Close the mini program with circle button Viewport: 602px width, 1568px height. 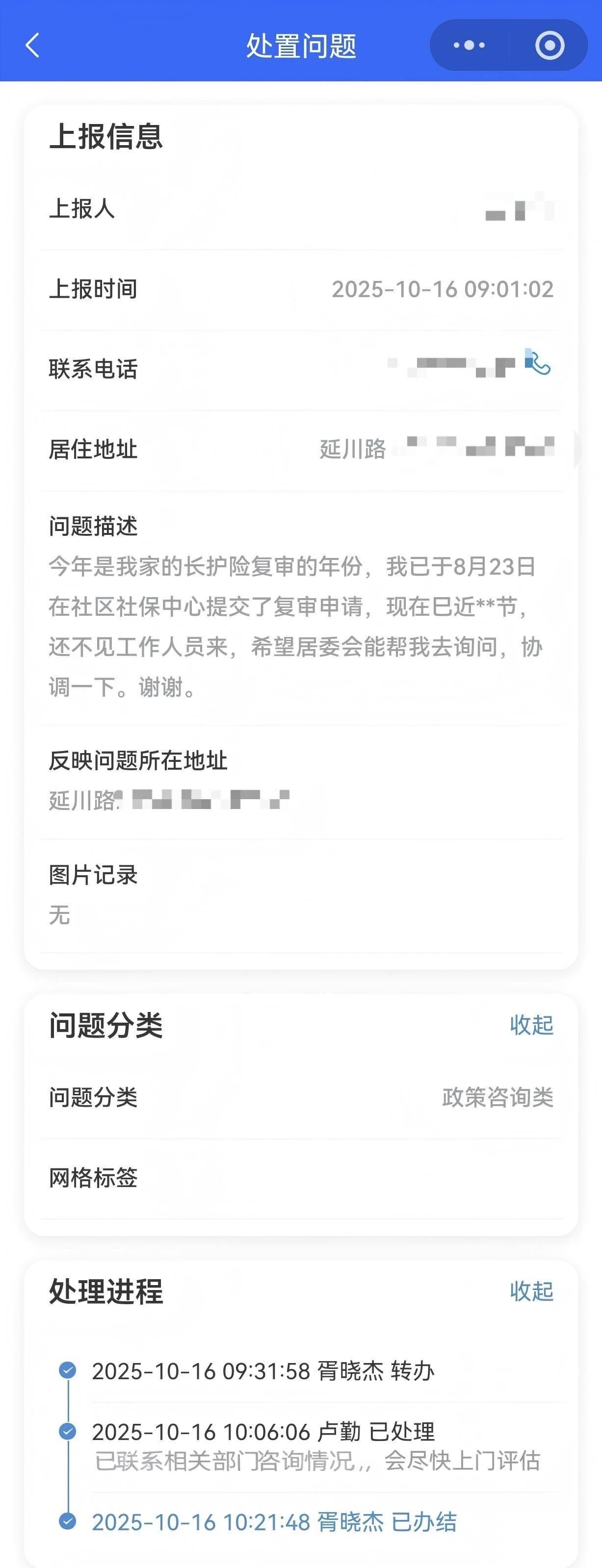coord(550,46)
